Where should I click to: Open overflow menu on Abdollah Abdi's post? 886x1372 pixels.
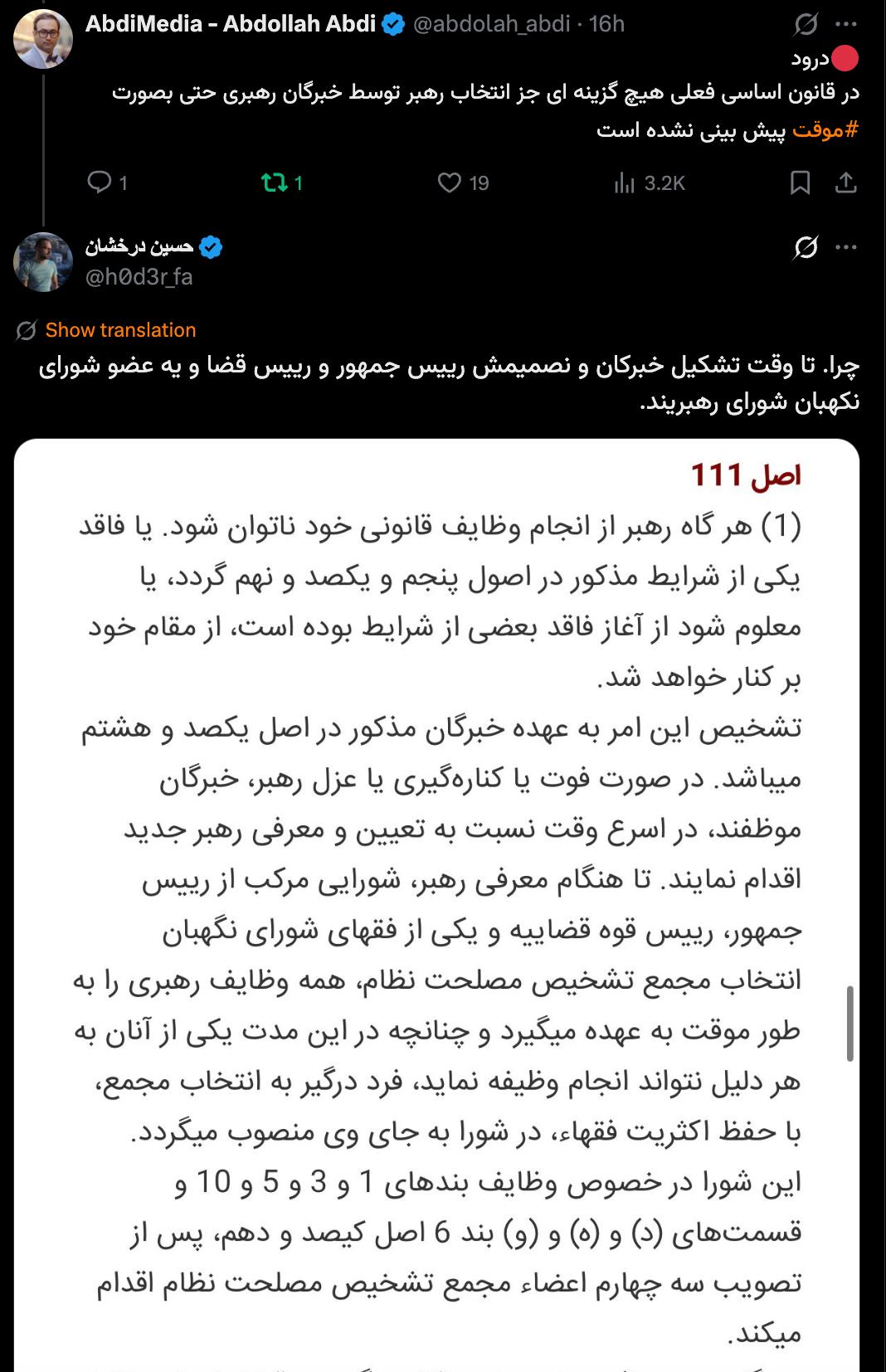846,24
